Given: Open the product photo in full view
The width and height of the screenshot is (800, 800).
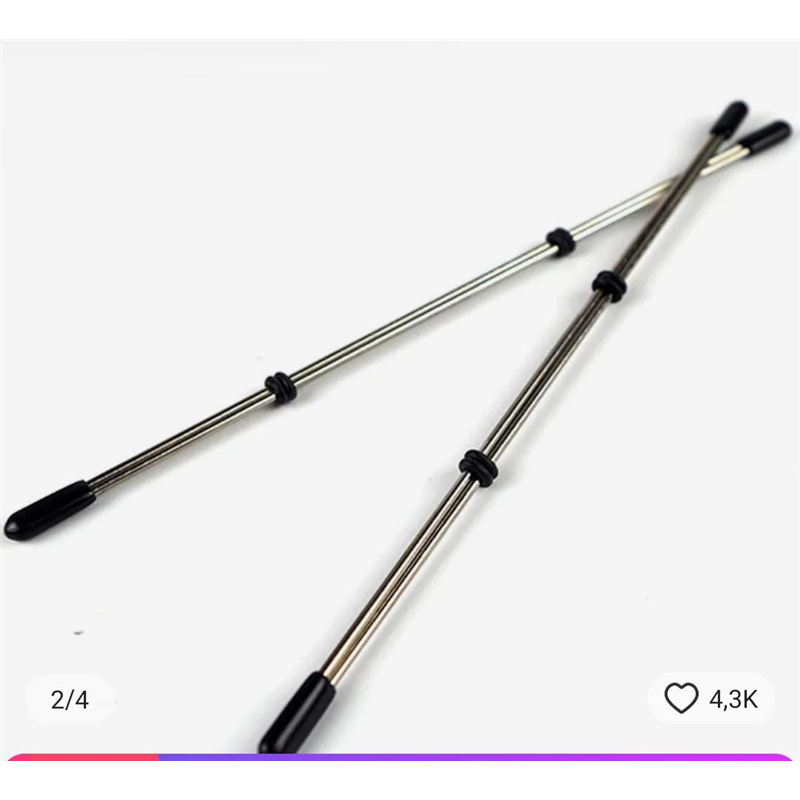Looking at the screenshot, I should coord(400,400).
